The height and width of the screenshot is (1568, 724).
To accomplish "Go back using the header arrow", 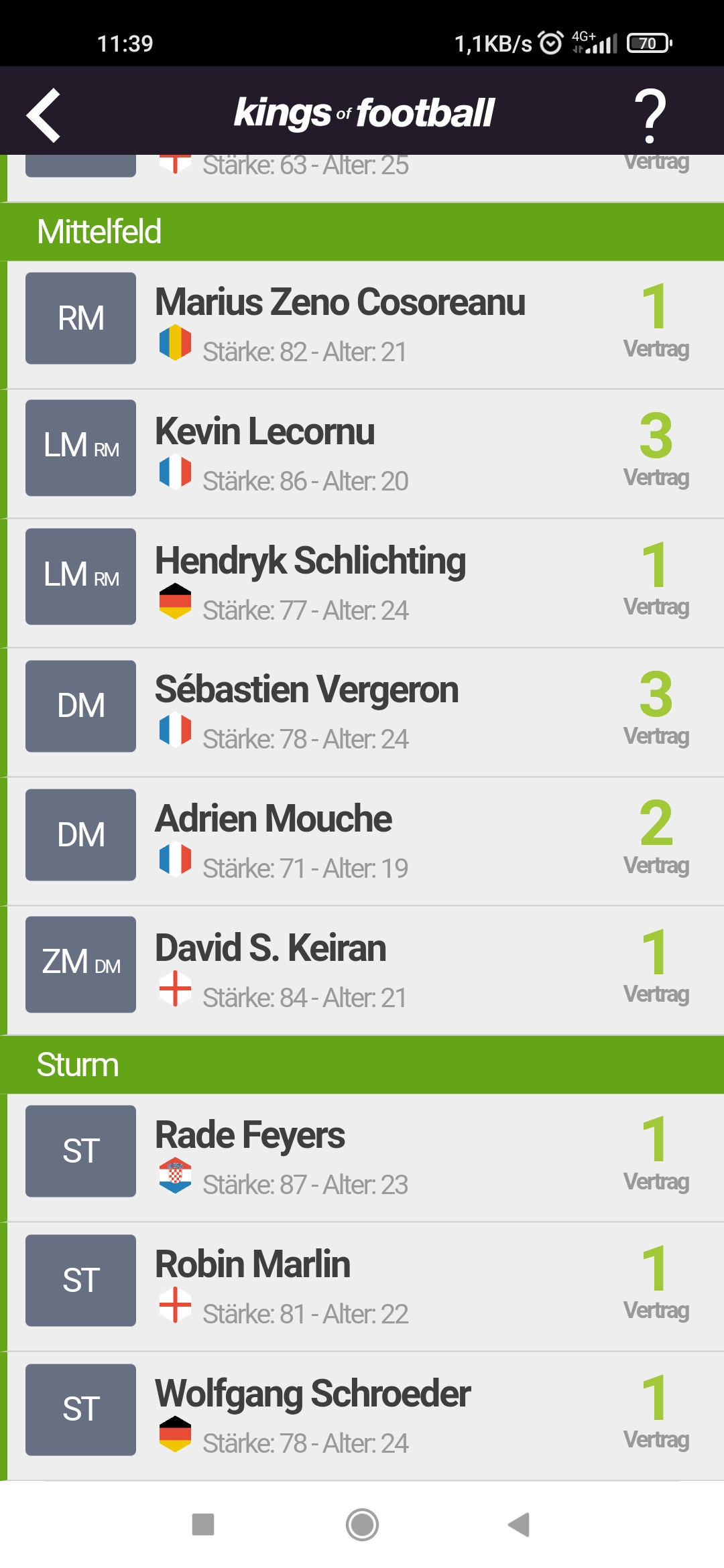I will [44, 115].
